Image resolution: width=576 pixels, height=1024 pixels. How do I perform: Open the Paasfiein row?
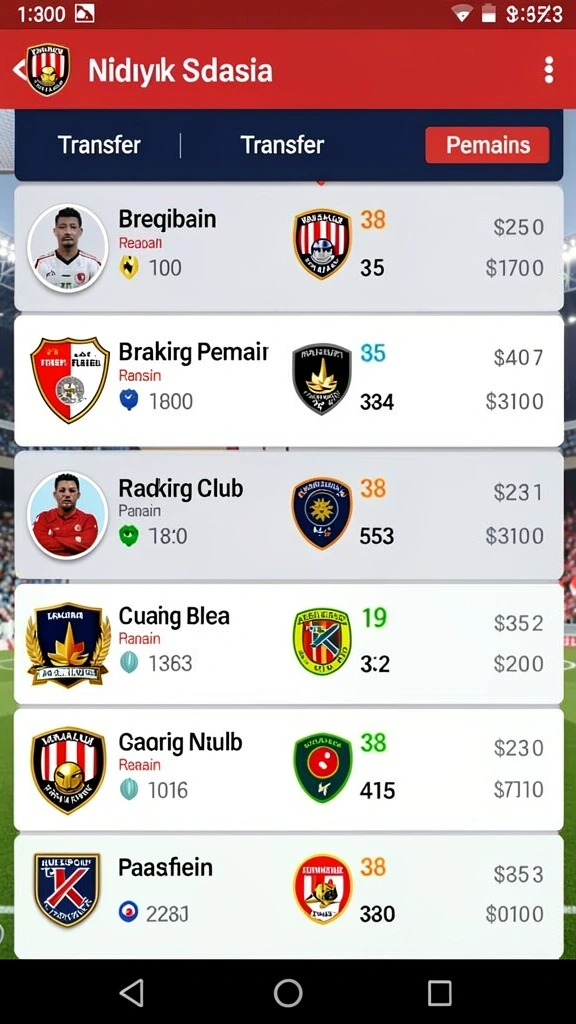tap(289, 896)
